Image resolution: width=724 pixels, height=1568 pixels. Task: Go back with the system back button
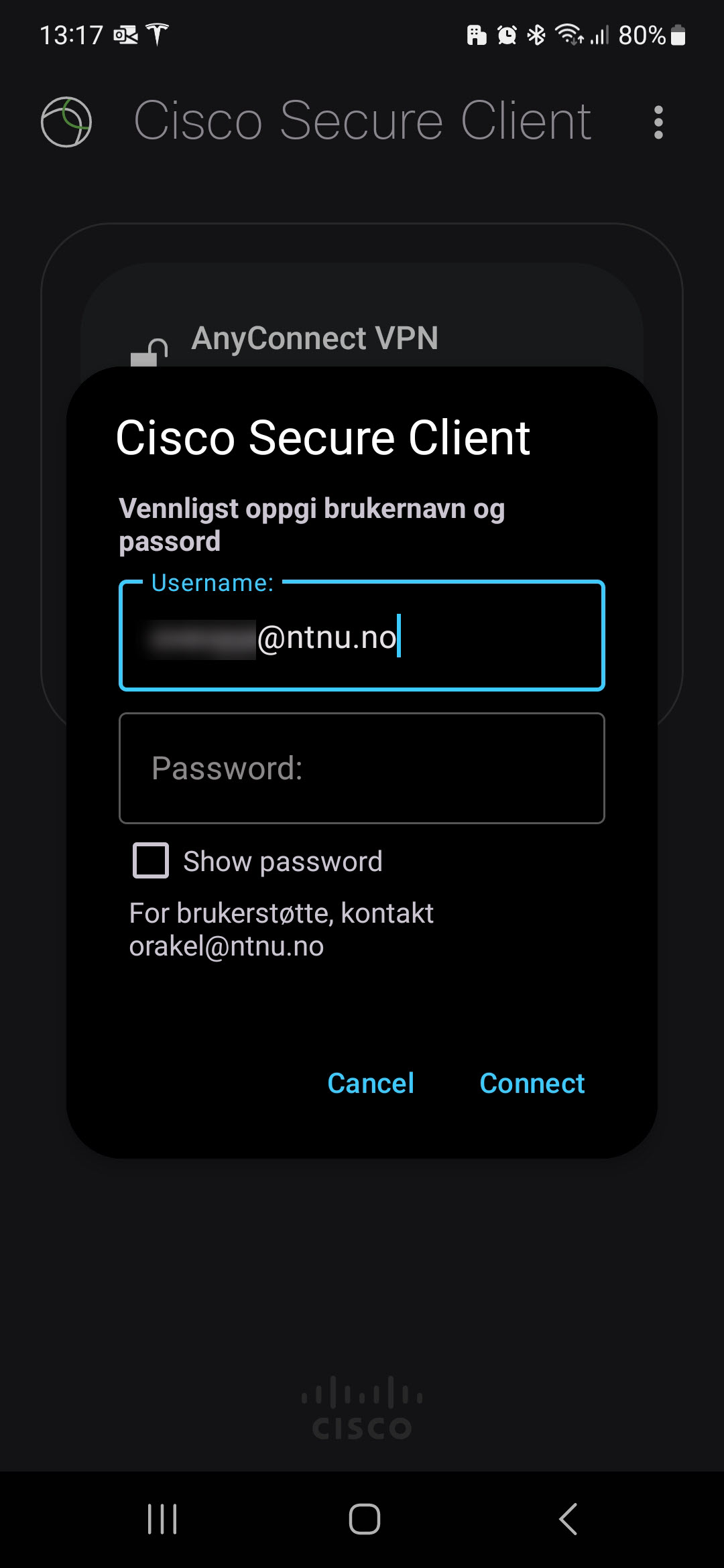568,1518
